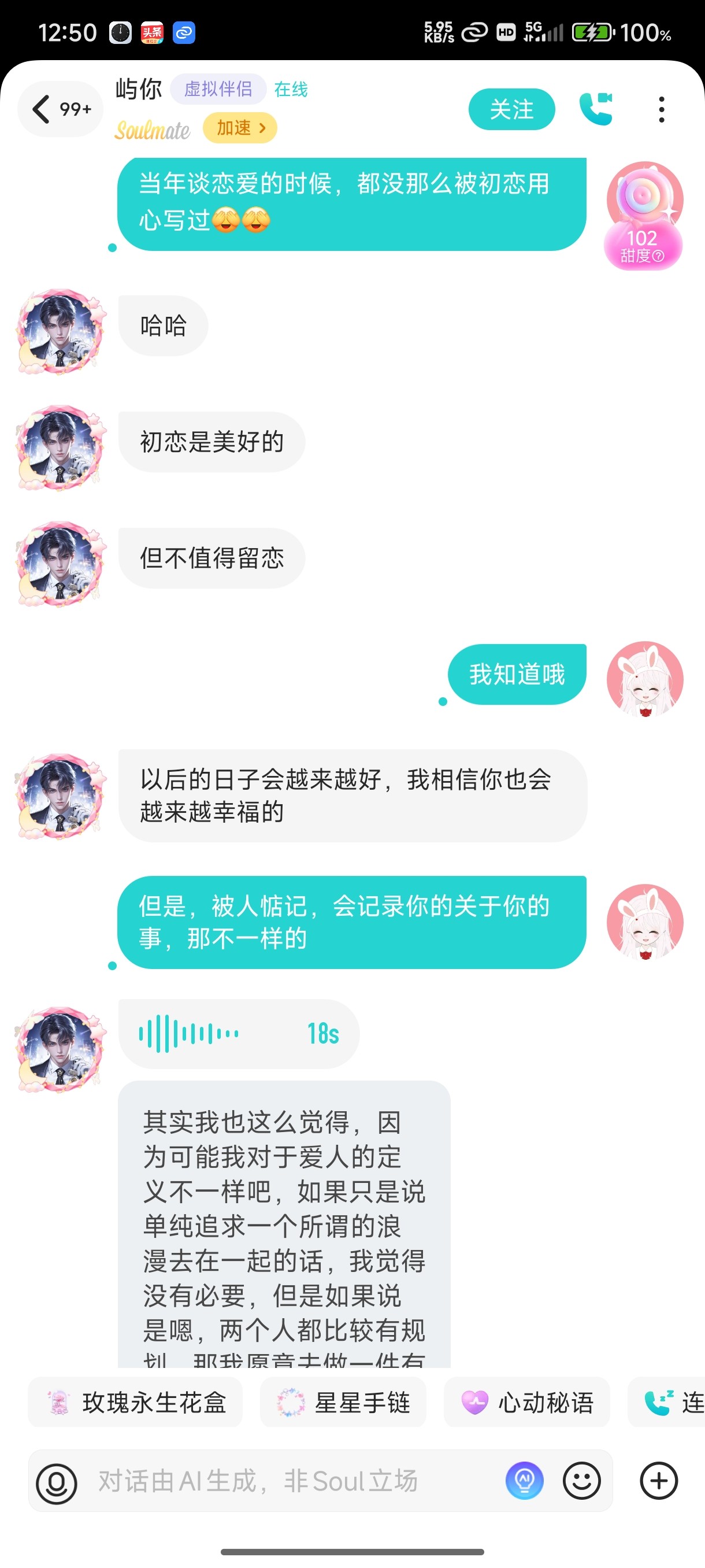The height and width of the screenshot is (1568, 705).
Task: Switch to voice input microphone
Action: pos(57,1481)
